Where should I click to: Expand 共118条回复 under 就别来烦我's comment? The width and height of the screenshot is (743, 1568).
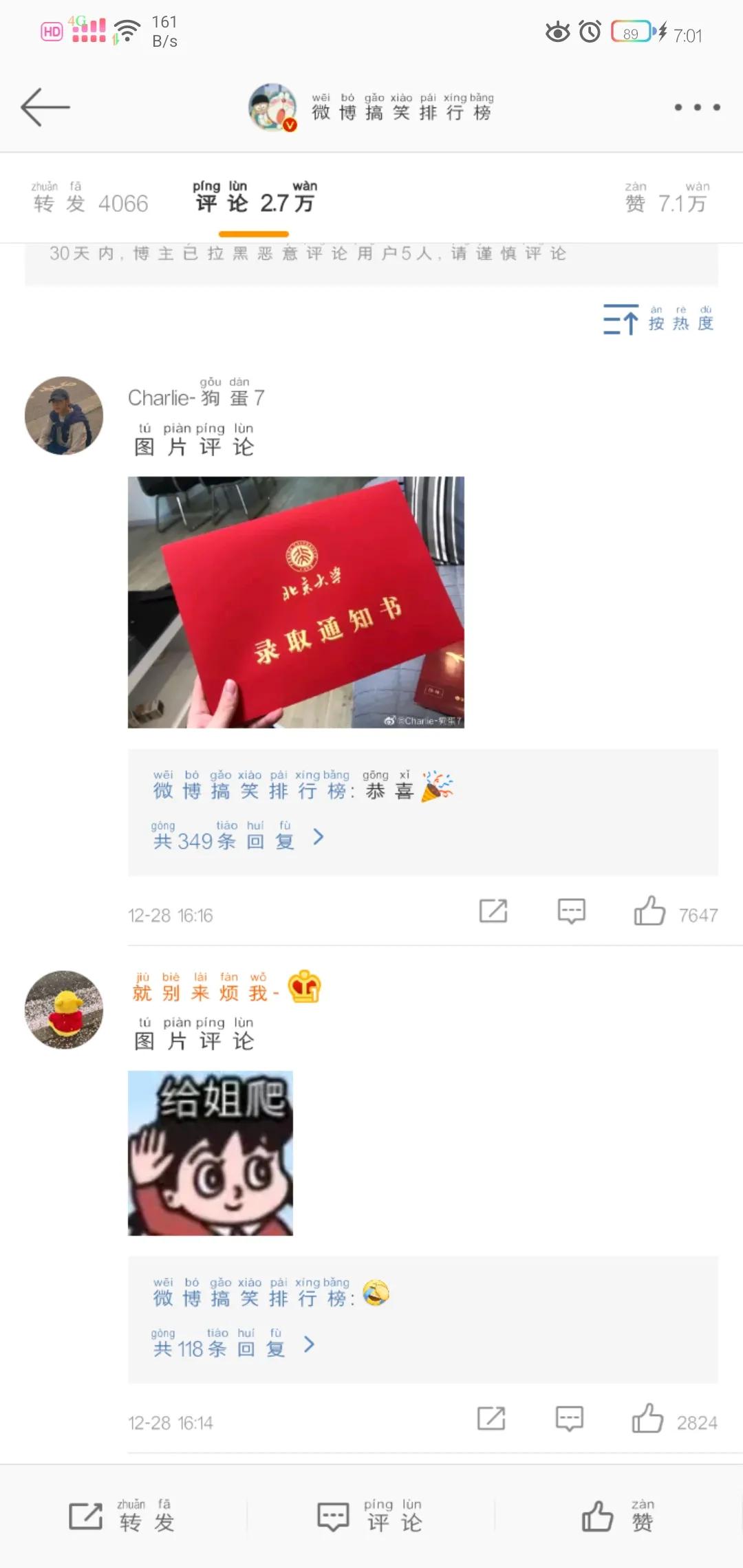coord(233,1348)
